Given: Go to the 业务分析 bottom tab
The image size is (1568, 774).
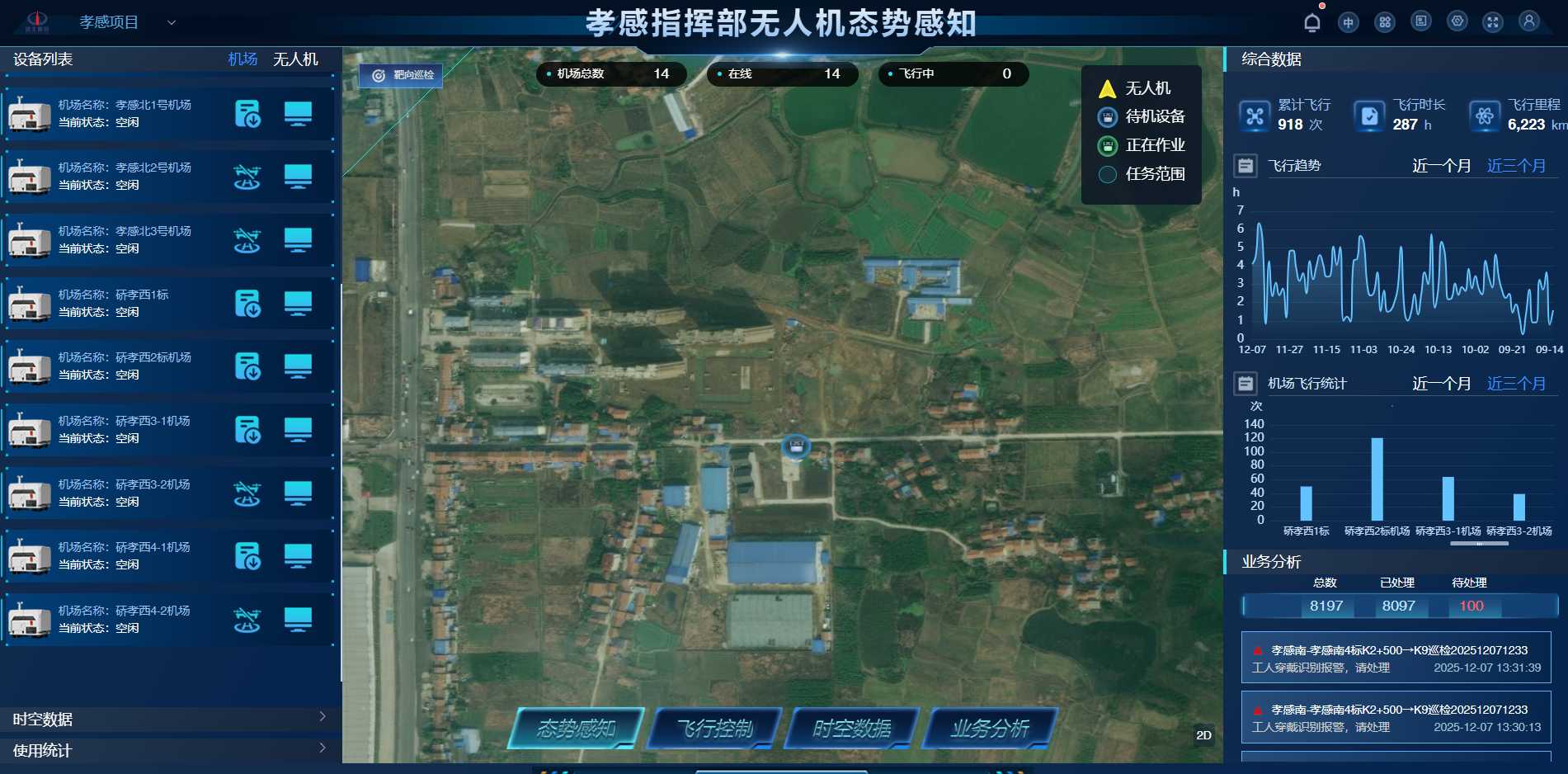Looking at the screenshot, I should point(990,729).
